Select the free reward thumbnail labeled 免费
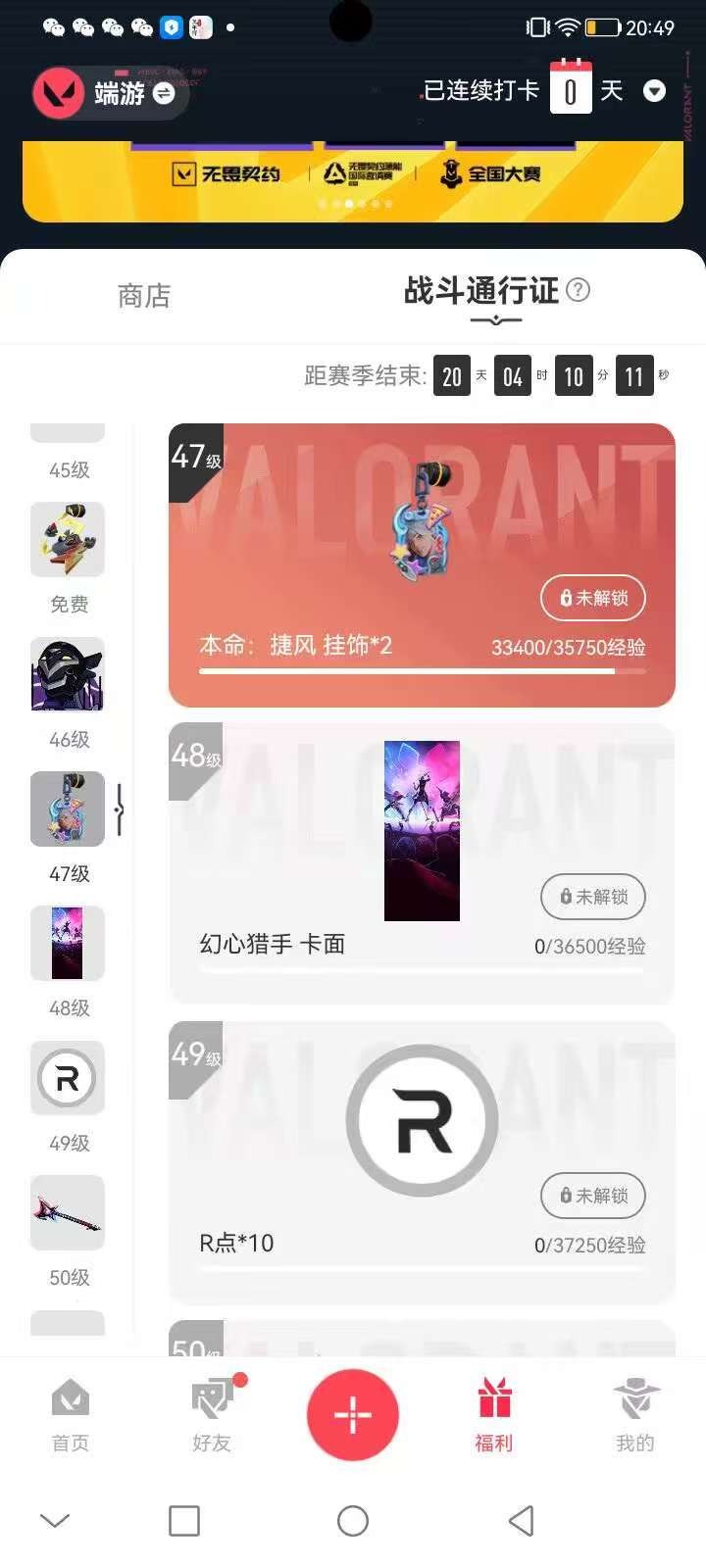 68,541
